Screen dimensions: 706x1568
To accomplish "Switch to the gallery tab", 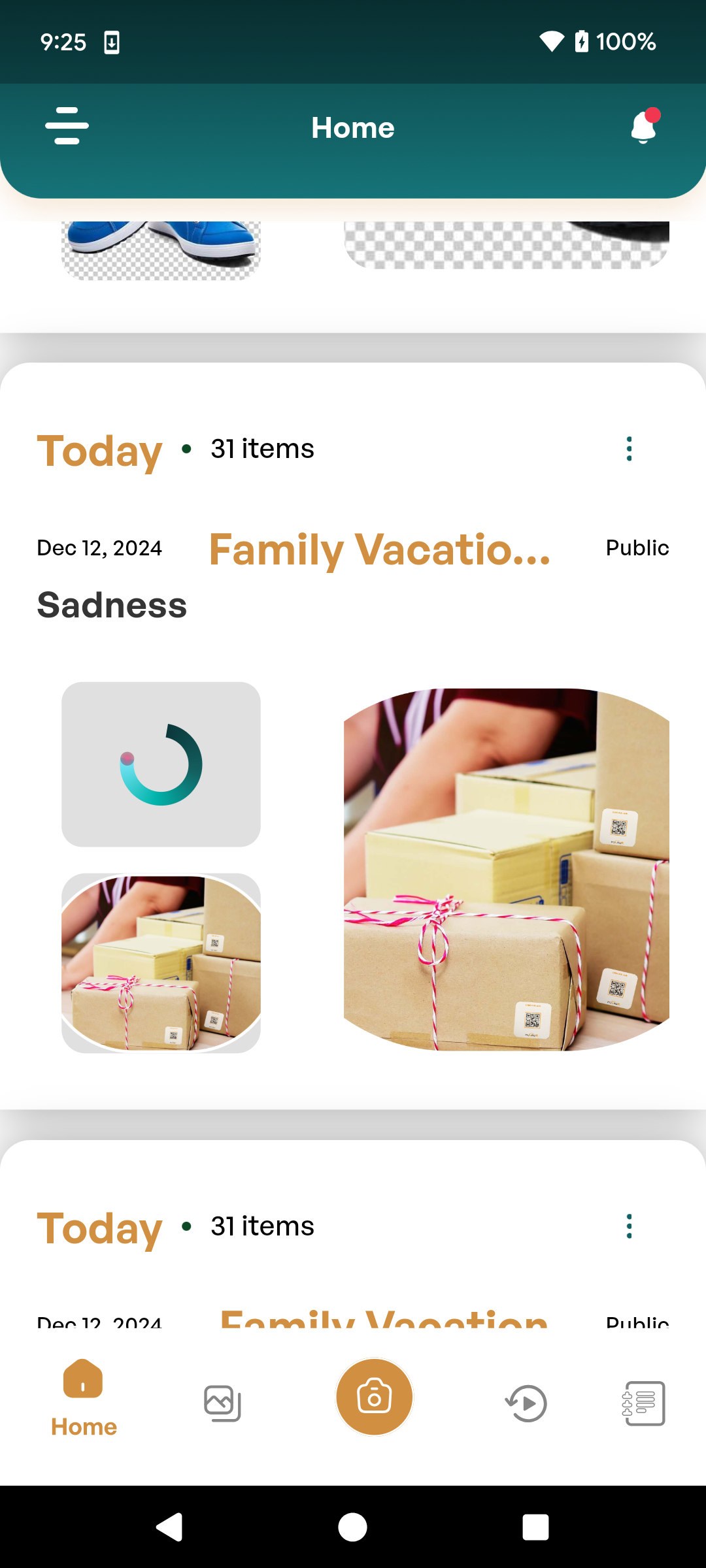I will pyautogui.click(x=222, y=1403).
